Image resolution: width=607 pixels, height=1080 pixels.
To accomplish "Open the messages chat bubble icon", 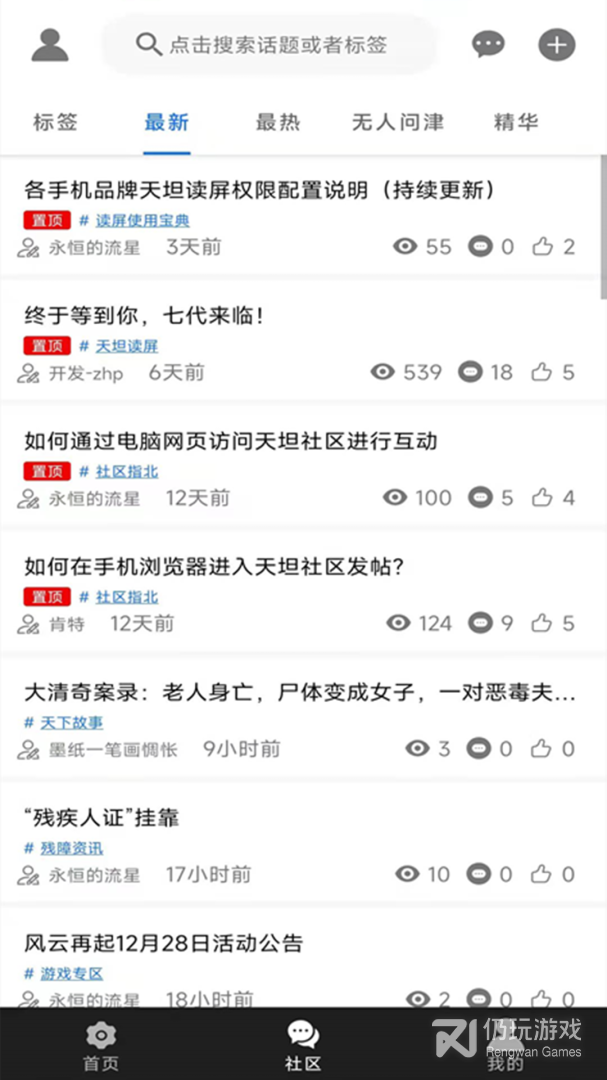I will 488,45.
